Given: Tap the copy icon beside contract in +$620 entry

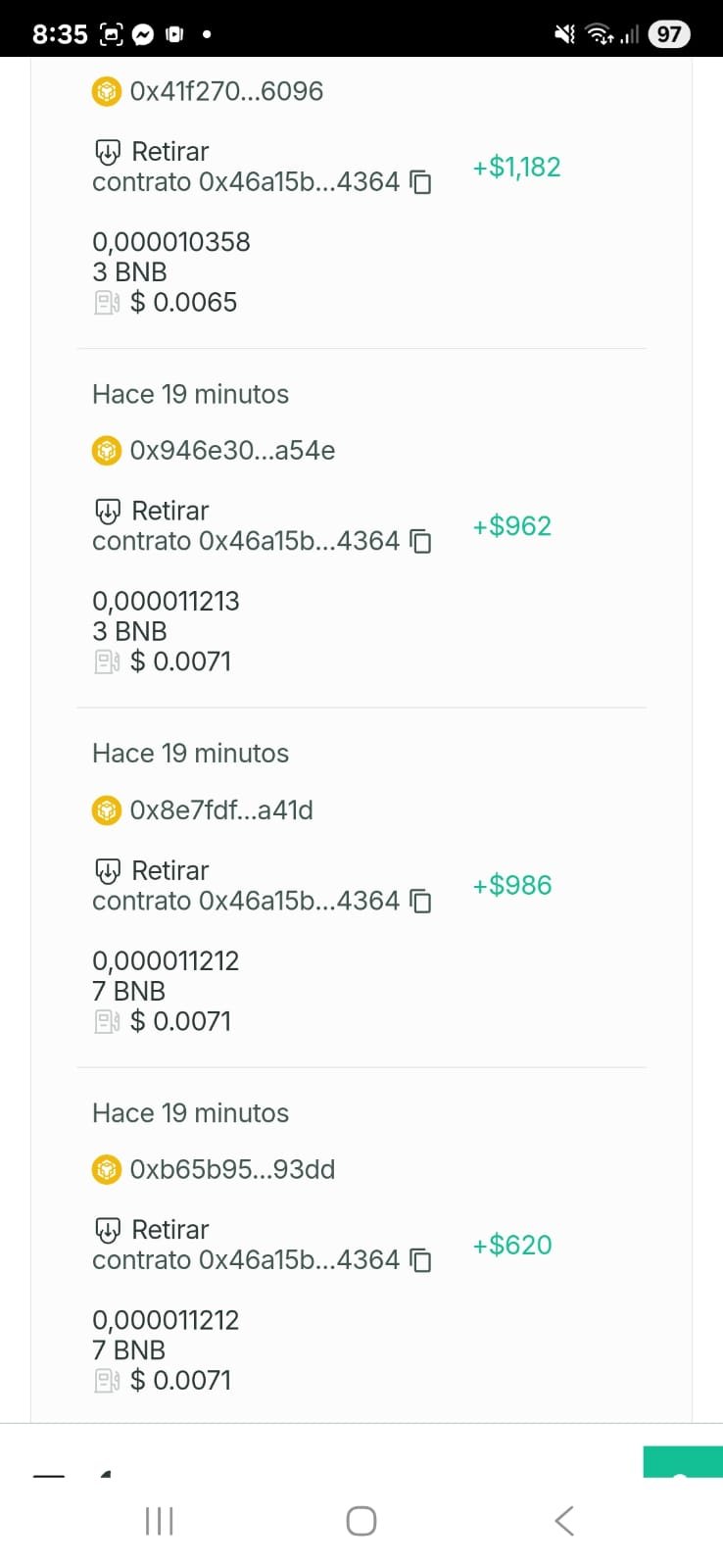Looking at the screenshot, I should pyautogui.click(x=420, y=1261).
